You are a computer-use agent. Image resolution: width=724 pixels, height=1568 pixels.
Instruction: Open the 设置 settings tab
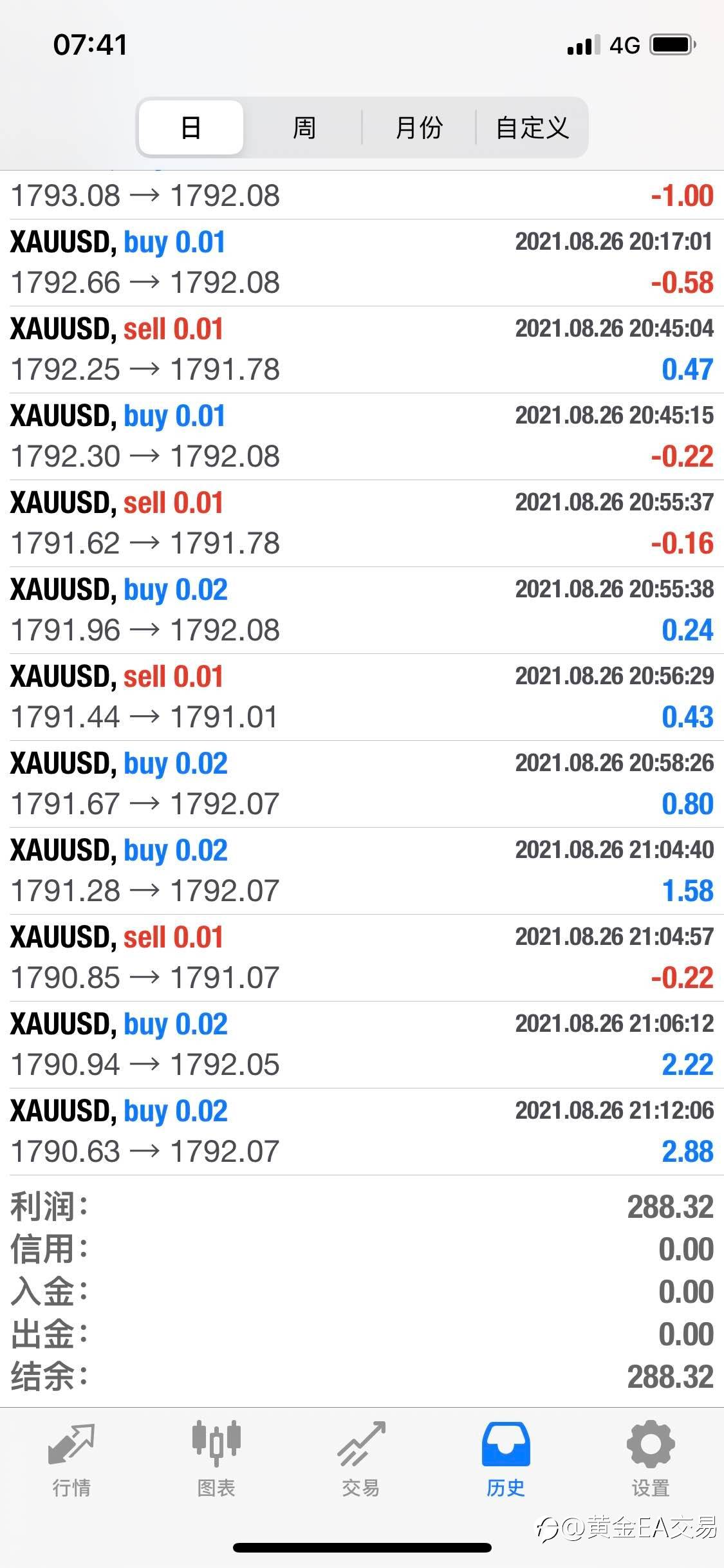coord(651,1459)
